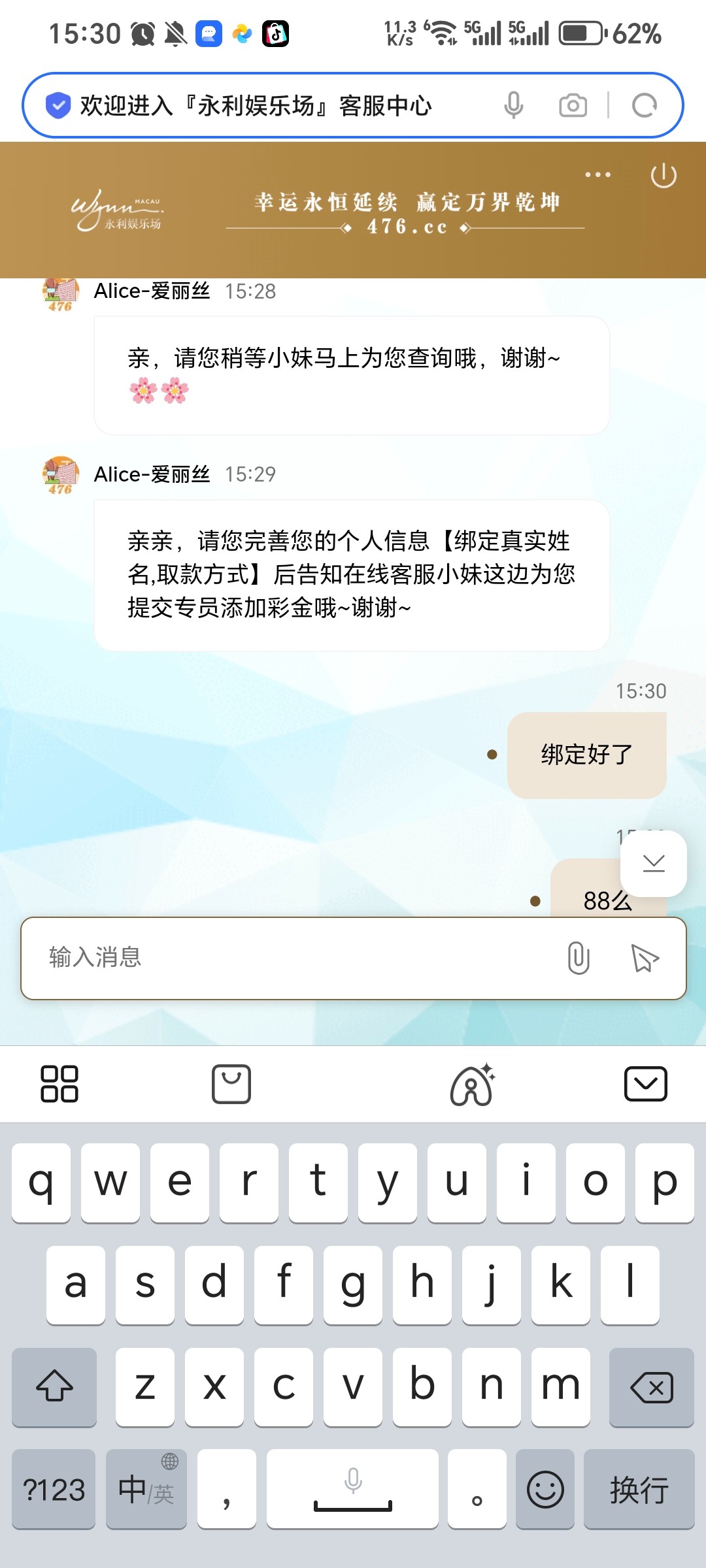Send the message with the arrow icon
This screenshot has height=1568, width=706.
coord(645,958)
